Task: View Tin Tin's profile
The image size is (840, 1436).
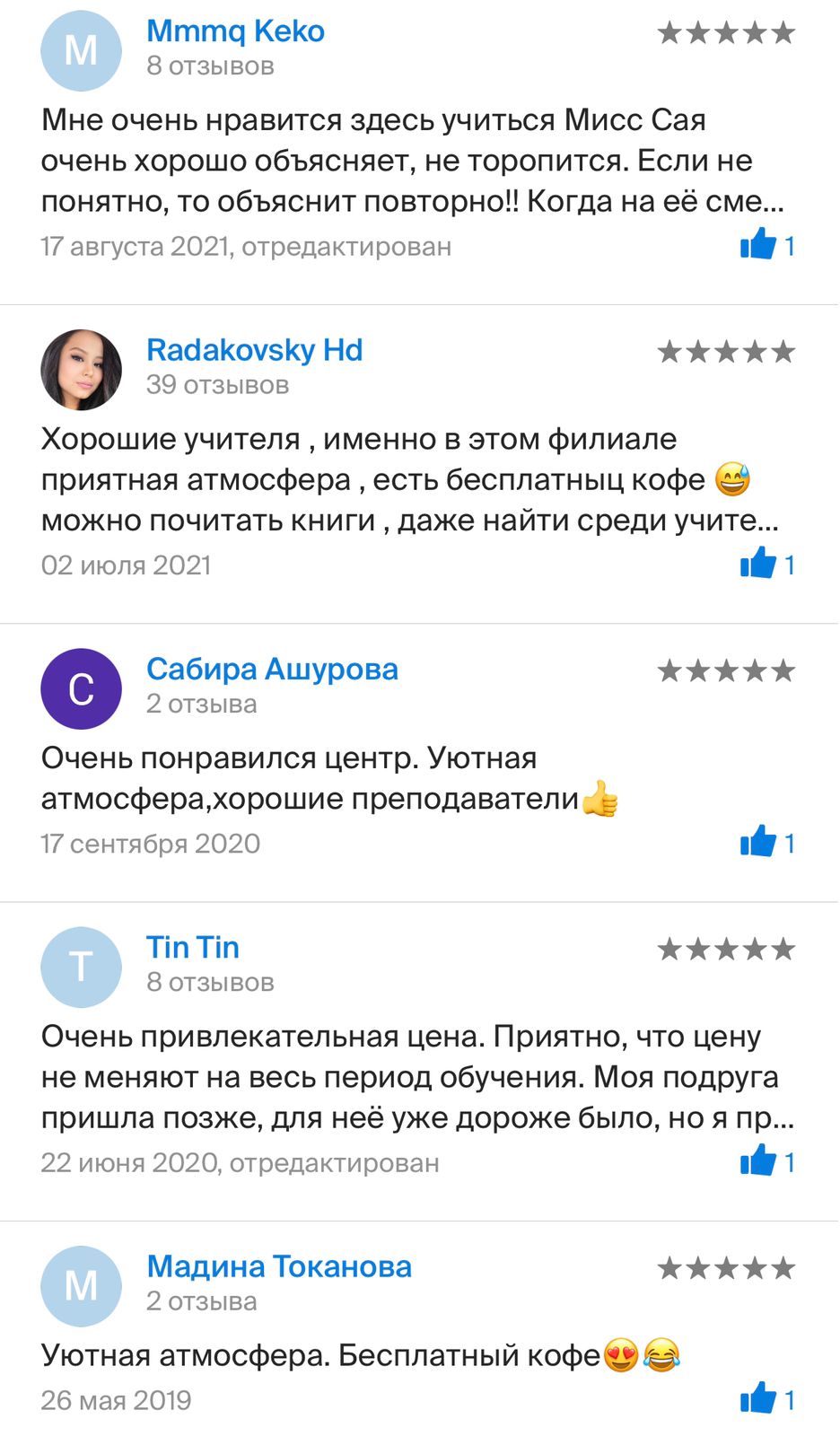Action: click(x=193, y=948)
